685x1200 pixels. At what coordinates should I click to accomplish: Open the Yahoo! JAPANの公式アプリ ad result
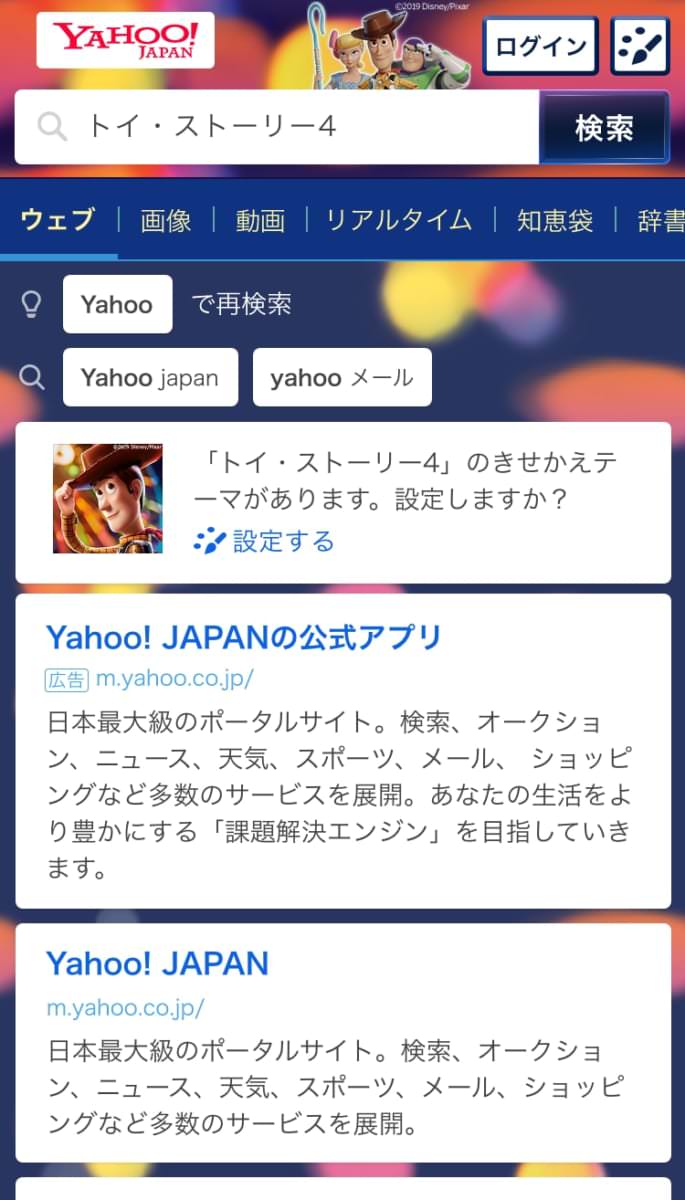[x=244, y=636]
